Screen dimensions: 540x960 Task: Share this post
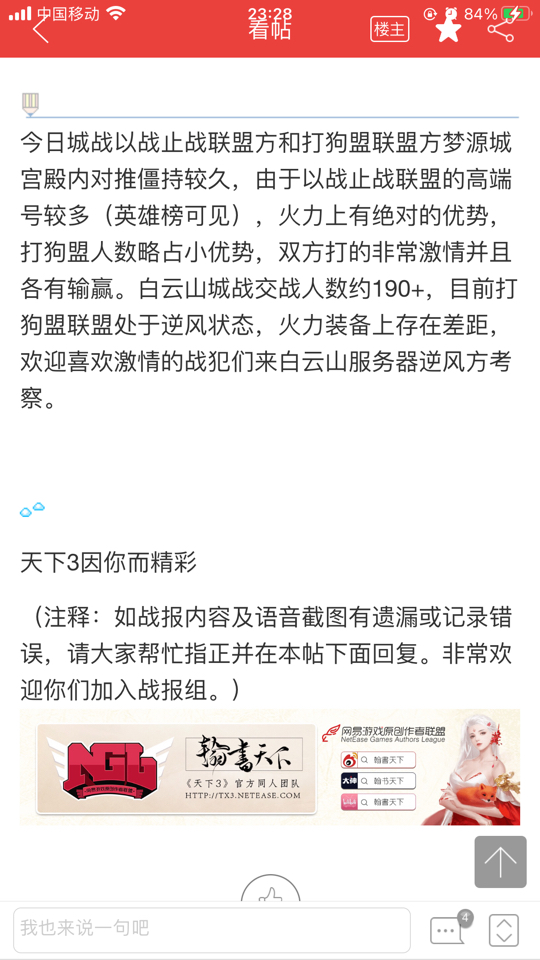pyautogui.click(x=500, y=29)
